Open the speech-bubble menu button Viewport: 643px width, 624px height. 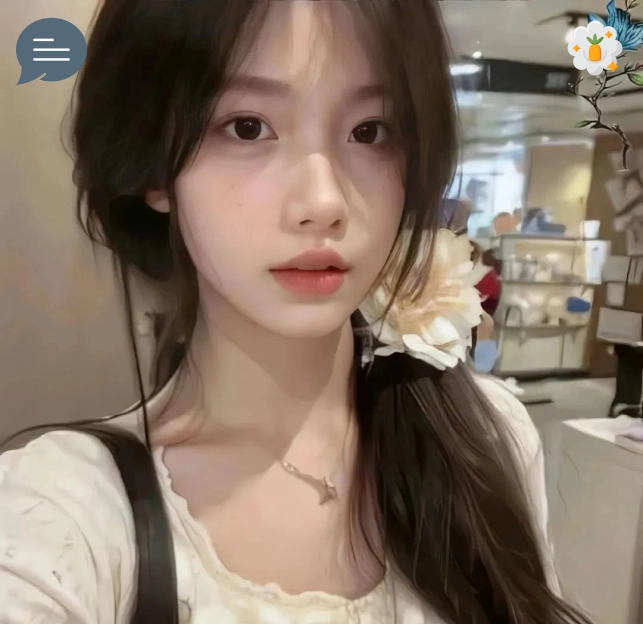[x=51, y=49]
